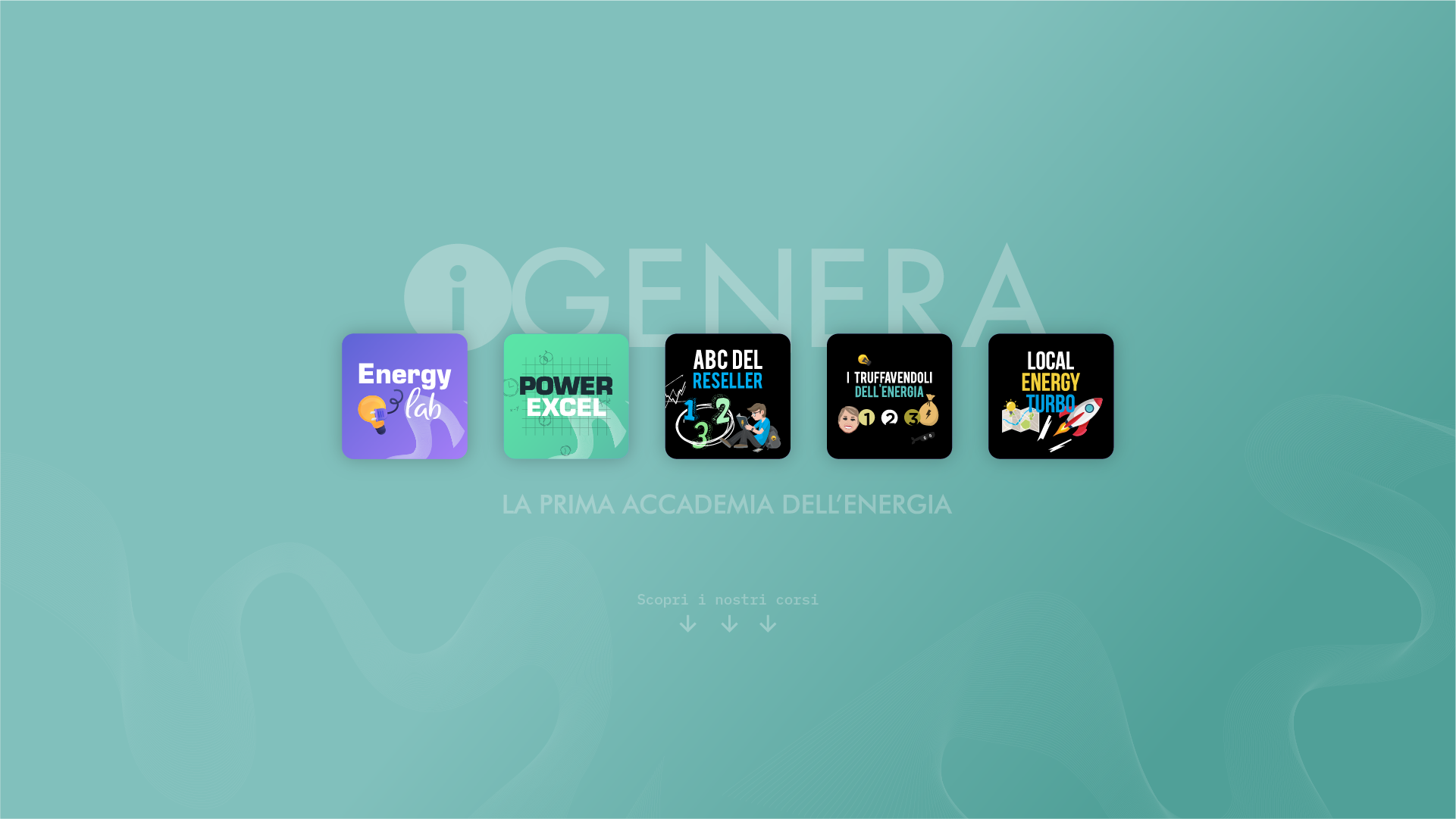The image size is (1456, 819).
Task: Open I Truffavendoli dell'Energia course
Action: point(889,396)
